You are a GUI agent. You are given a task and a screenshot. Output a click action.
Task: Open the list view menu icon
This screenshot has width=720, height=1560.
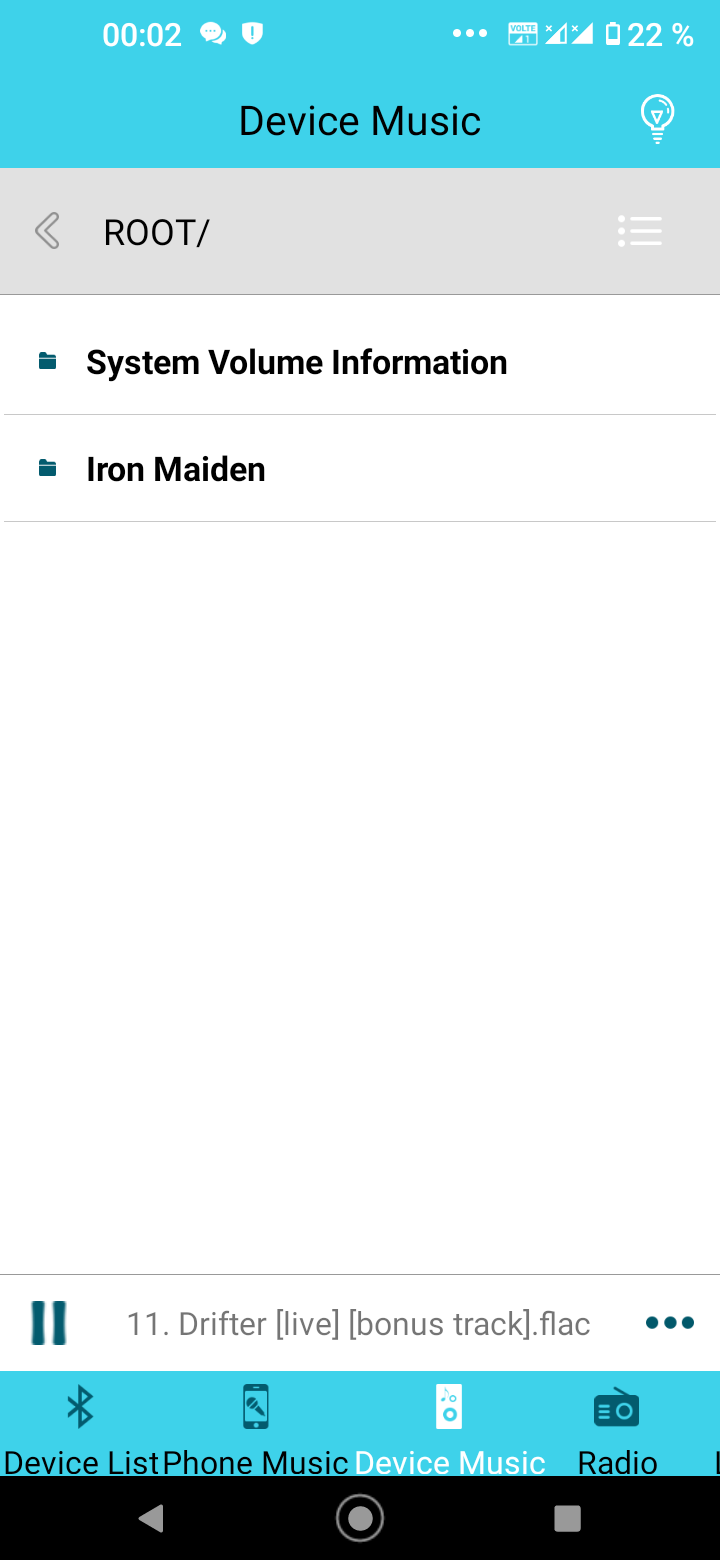tap(640, 231)
